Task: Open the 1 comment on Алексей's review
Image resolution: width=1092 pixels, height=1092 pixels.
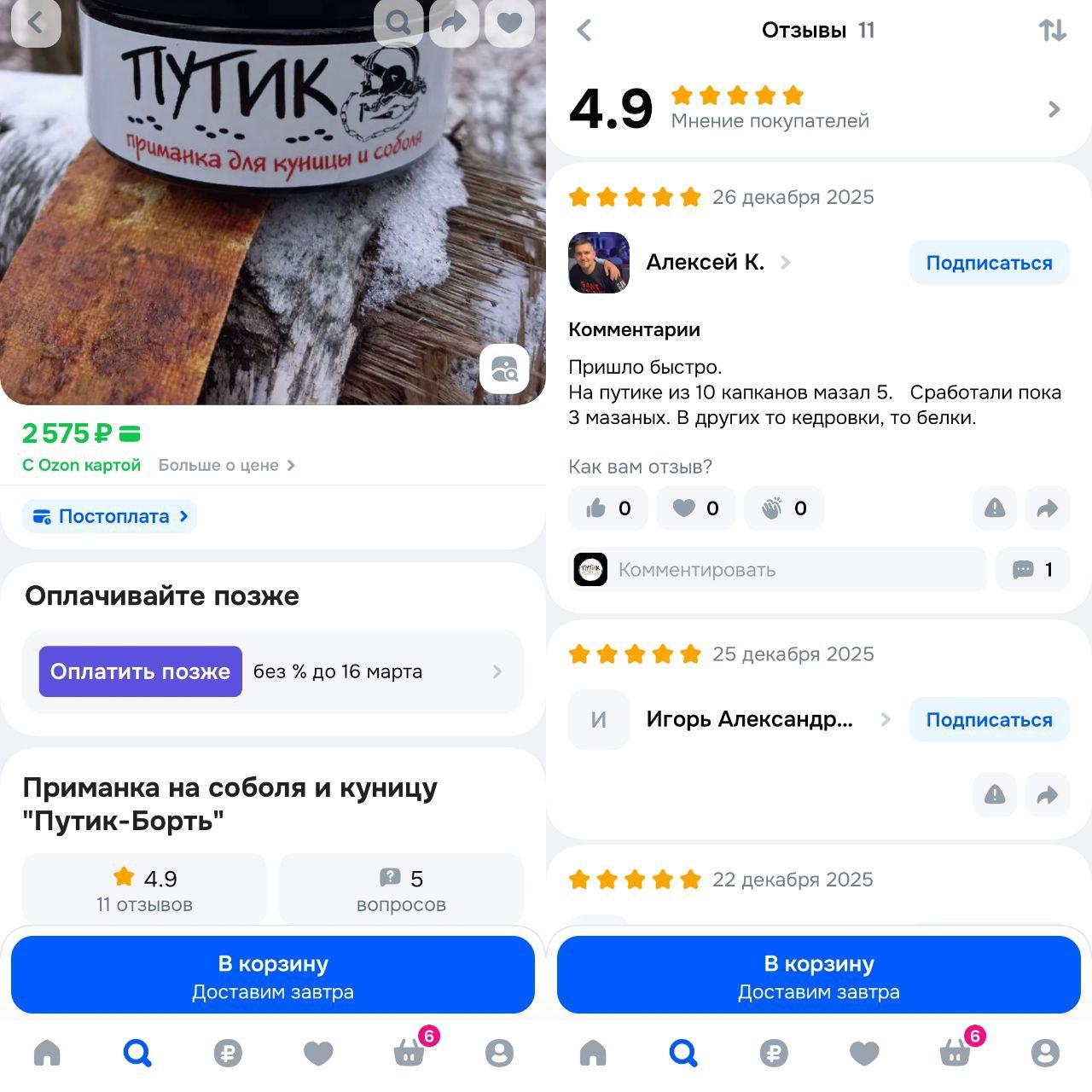Action: pyautogui.click(x=1032, y=570)
